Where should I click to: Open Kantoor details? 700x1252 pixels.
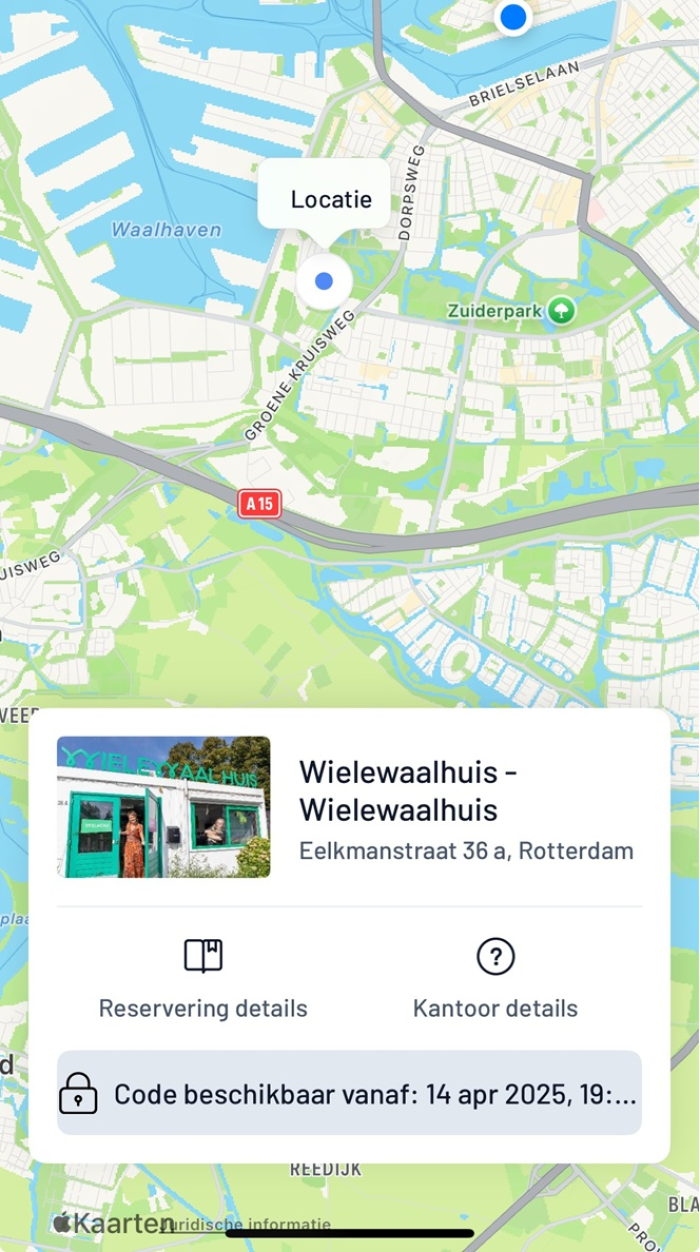point(495,979)
